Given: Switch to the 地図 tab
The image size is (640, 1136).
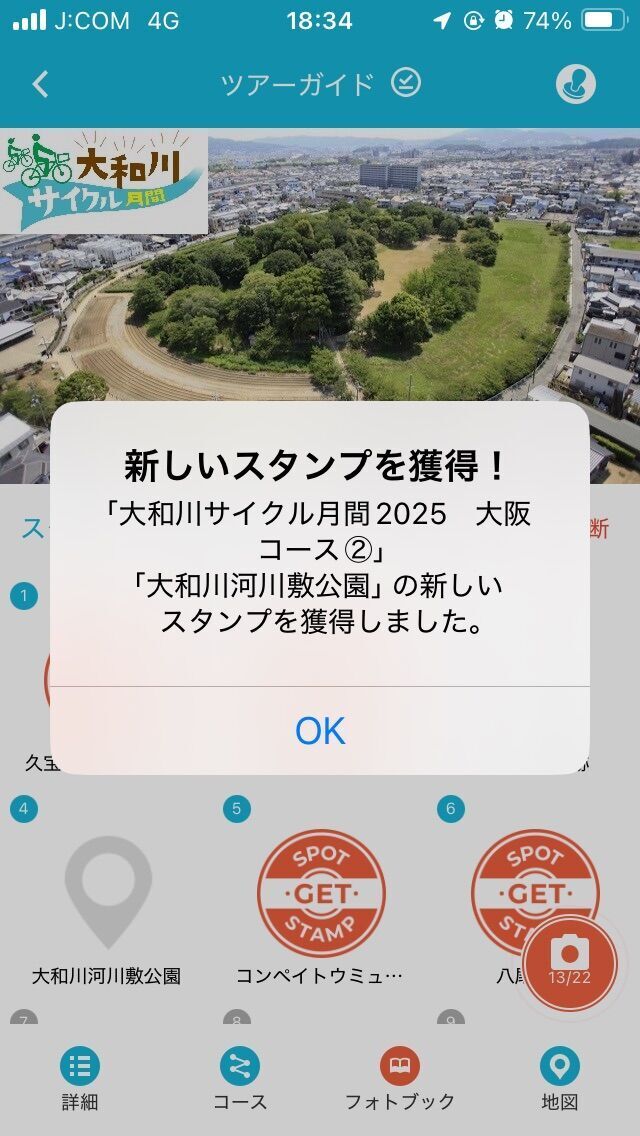Looking at the screenshot, I should coord(559,1080).
